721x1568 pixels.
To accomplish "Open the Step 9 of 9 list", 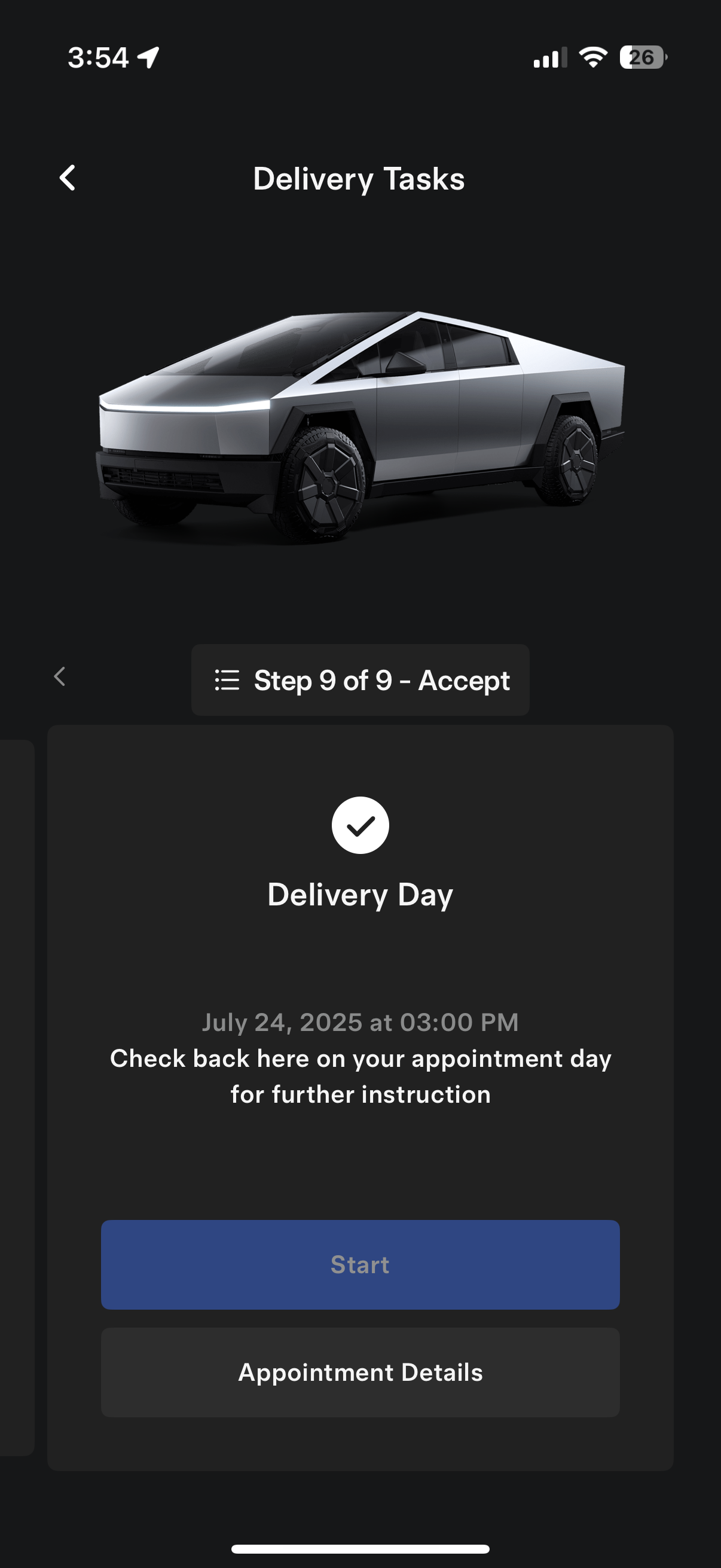I will (360, 680).
